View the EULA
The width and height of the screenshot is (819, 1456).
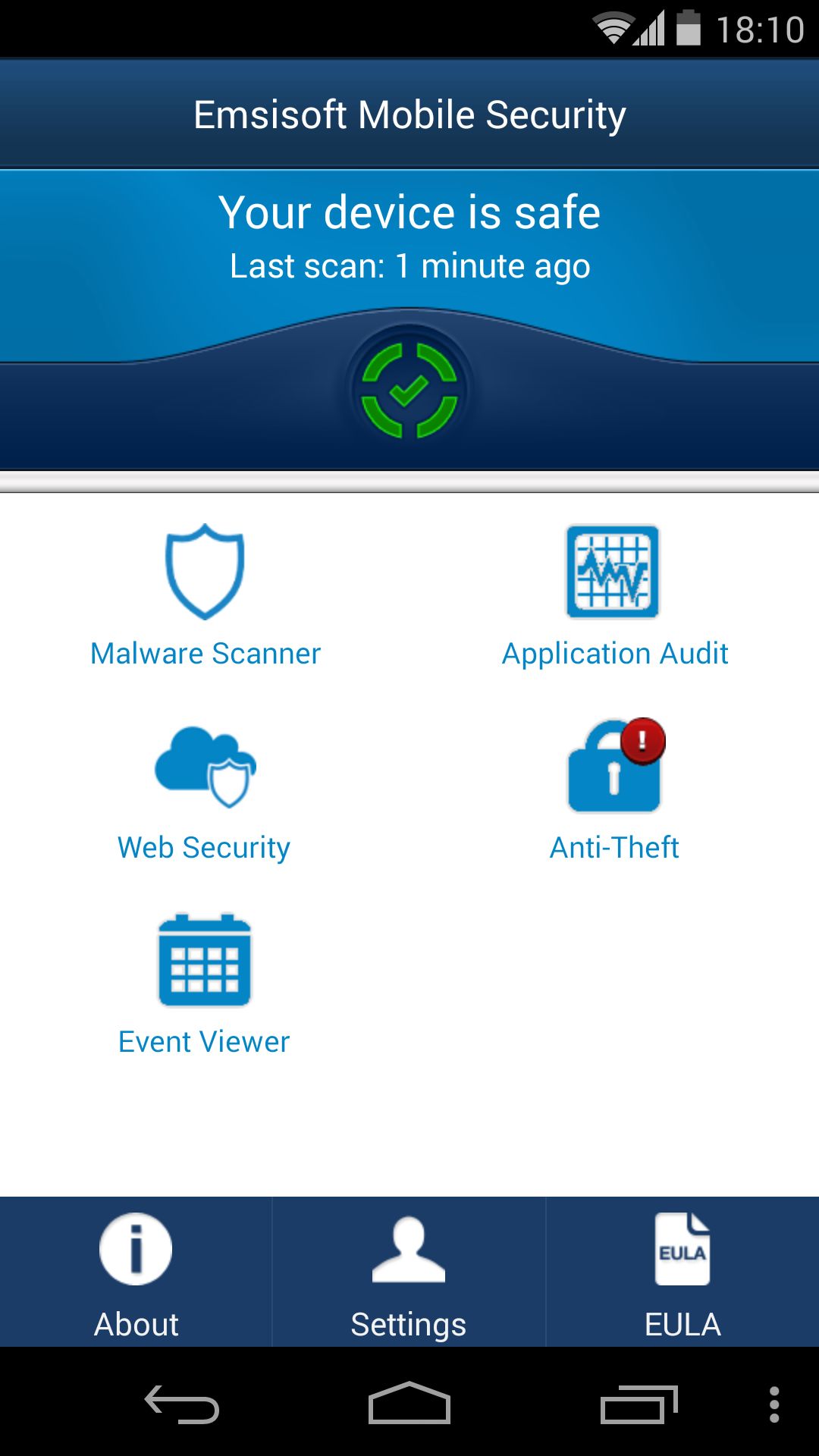pos(682,1272)
